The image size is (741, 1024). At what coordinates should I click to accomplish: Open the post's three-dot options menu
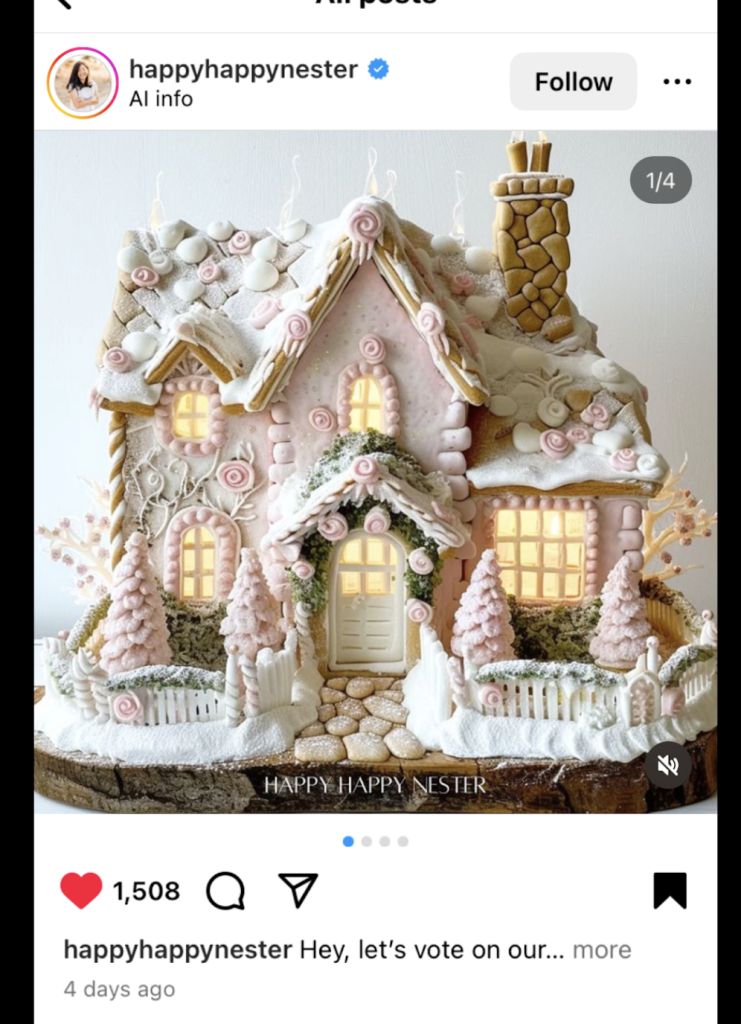point(677,82)
